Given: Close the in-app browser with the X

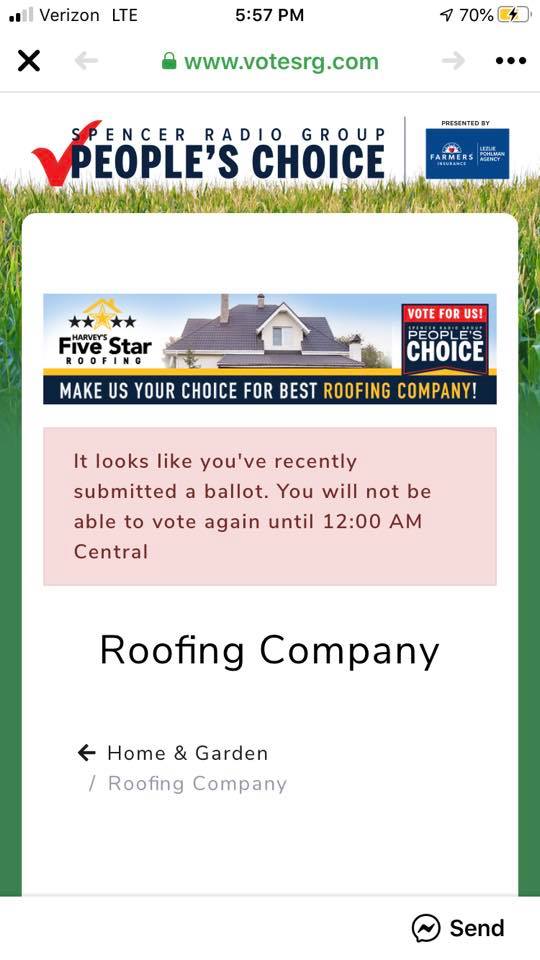Looking at the screenshot, I should click(x=29, y=61).
